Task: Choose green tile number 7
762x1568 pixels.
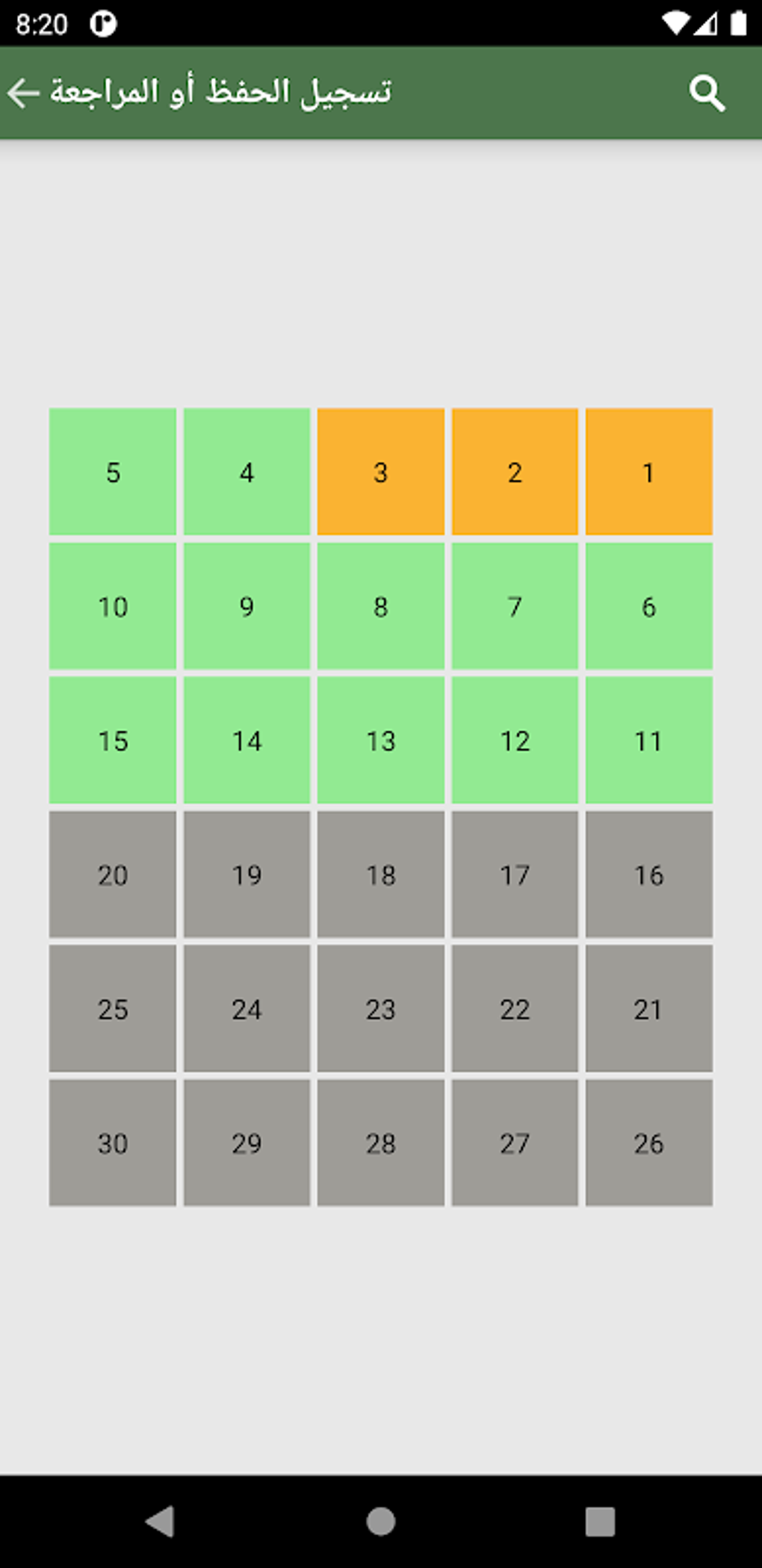Action: click(x=515, y=606)
